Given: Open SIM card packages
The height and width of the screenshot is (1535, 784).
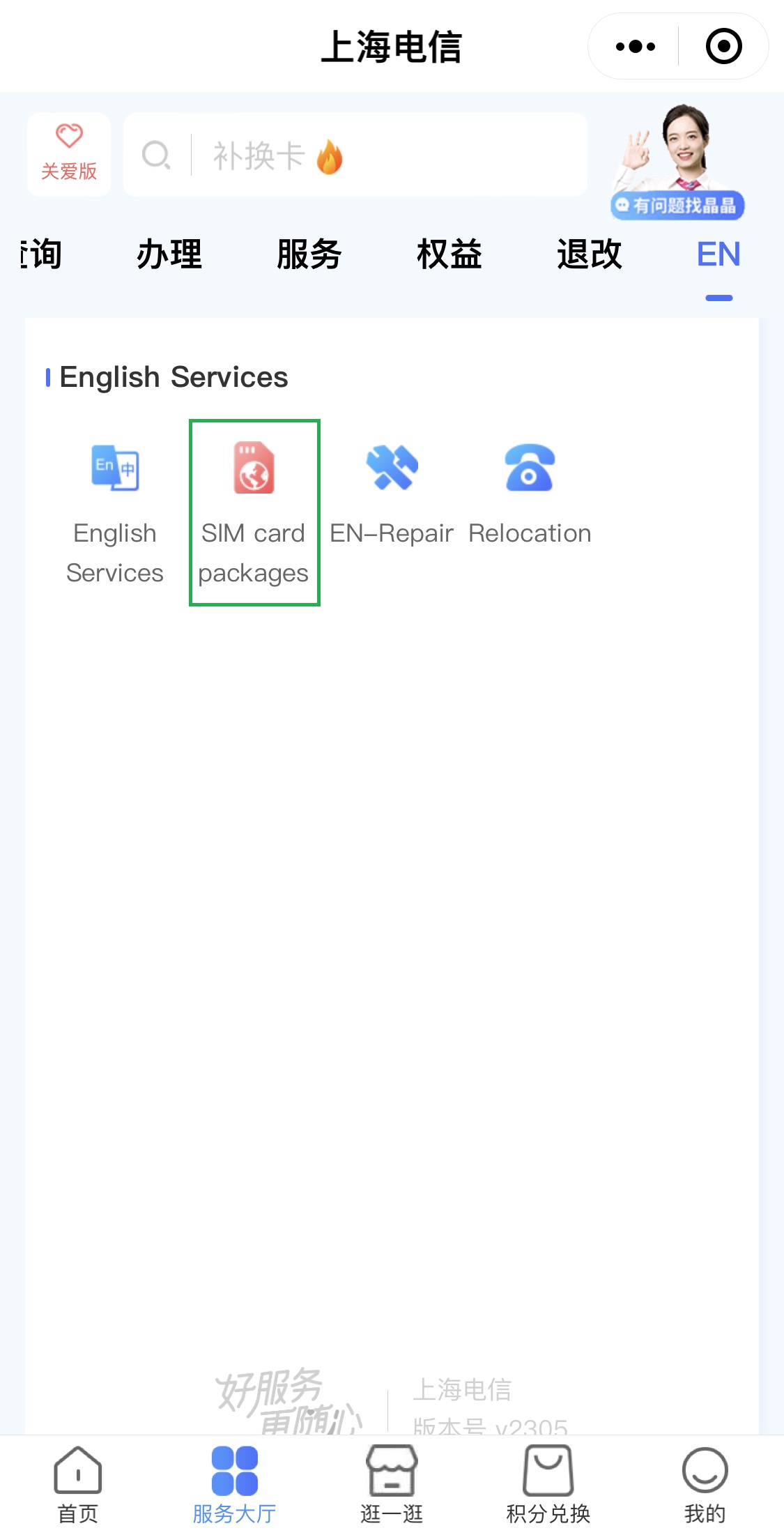Looking at the screenshot, I should point(254,512).
